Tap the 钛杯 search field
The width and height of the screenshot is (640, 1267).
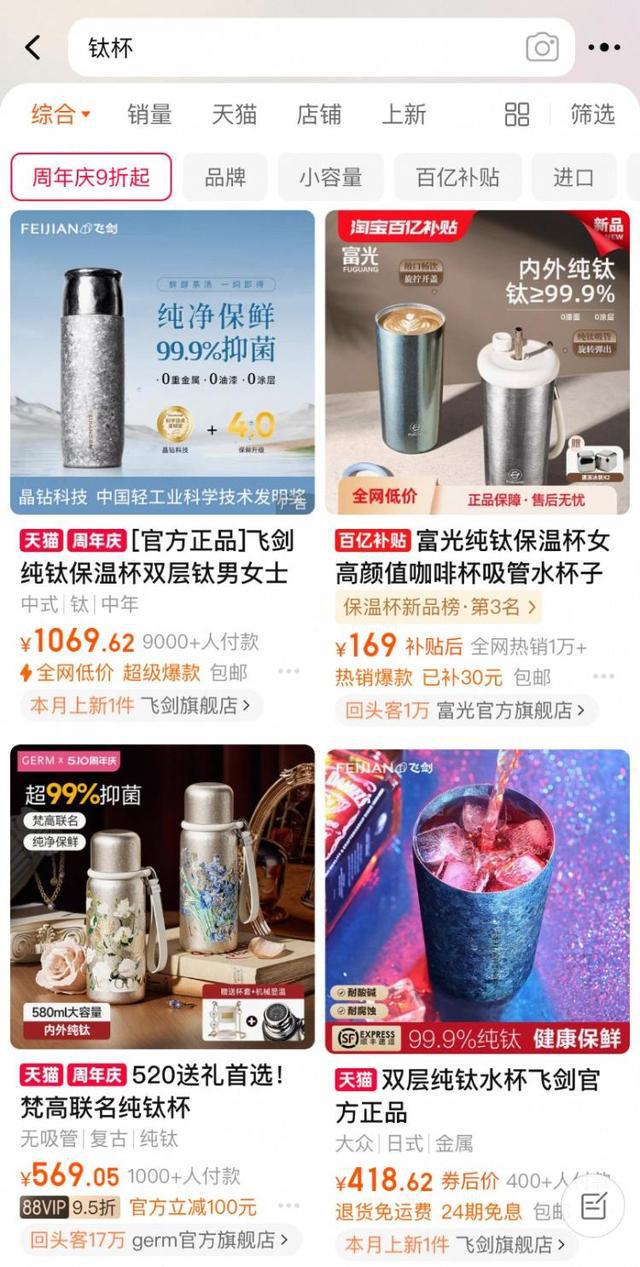(300, 47)
